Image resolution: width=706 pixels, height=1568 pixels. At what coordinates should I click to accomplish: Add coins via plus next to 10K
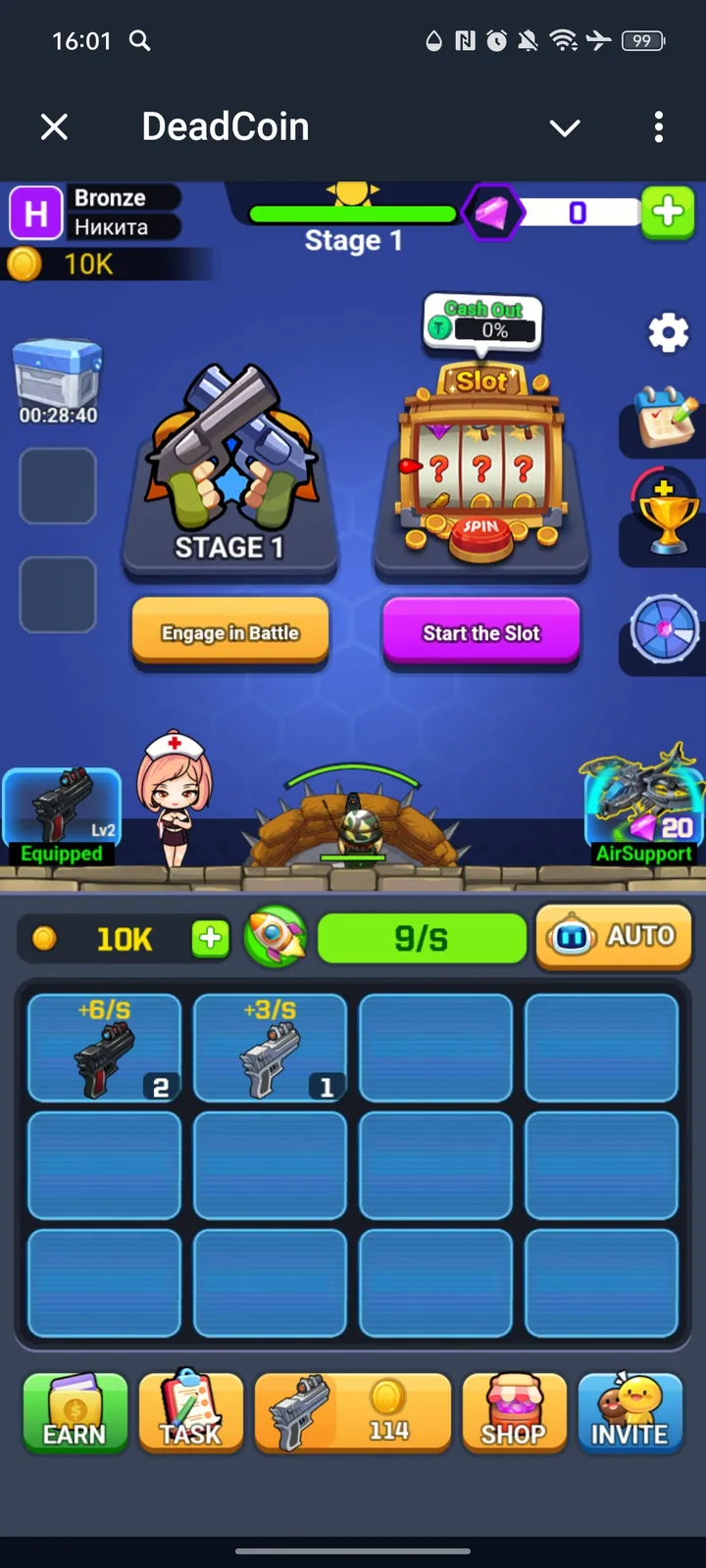pyautogui.click(x=210, y=939)
